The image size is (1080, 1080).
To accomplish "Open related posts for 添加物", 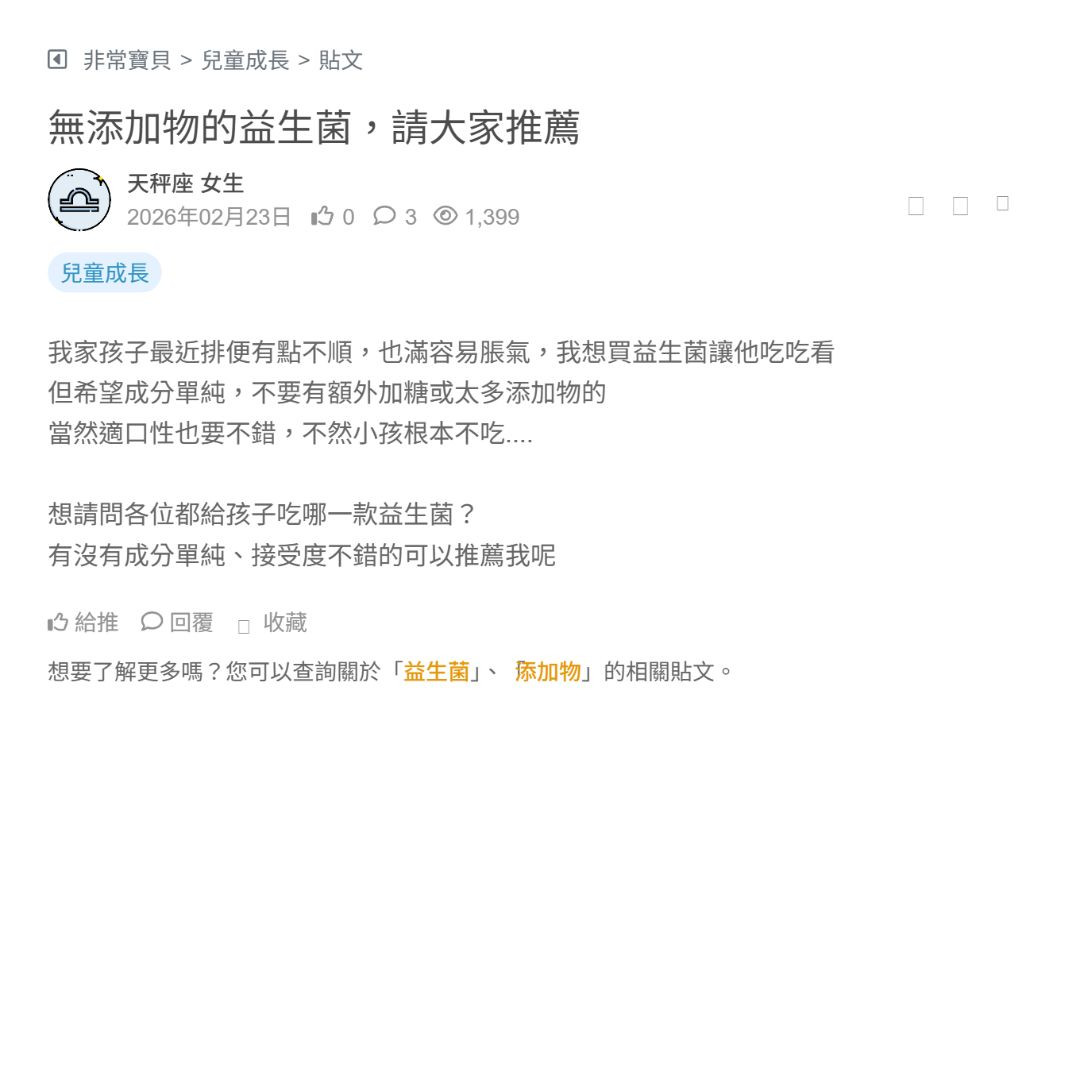I will pos(549,671).
